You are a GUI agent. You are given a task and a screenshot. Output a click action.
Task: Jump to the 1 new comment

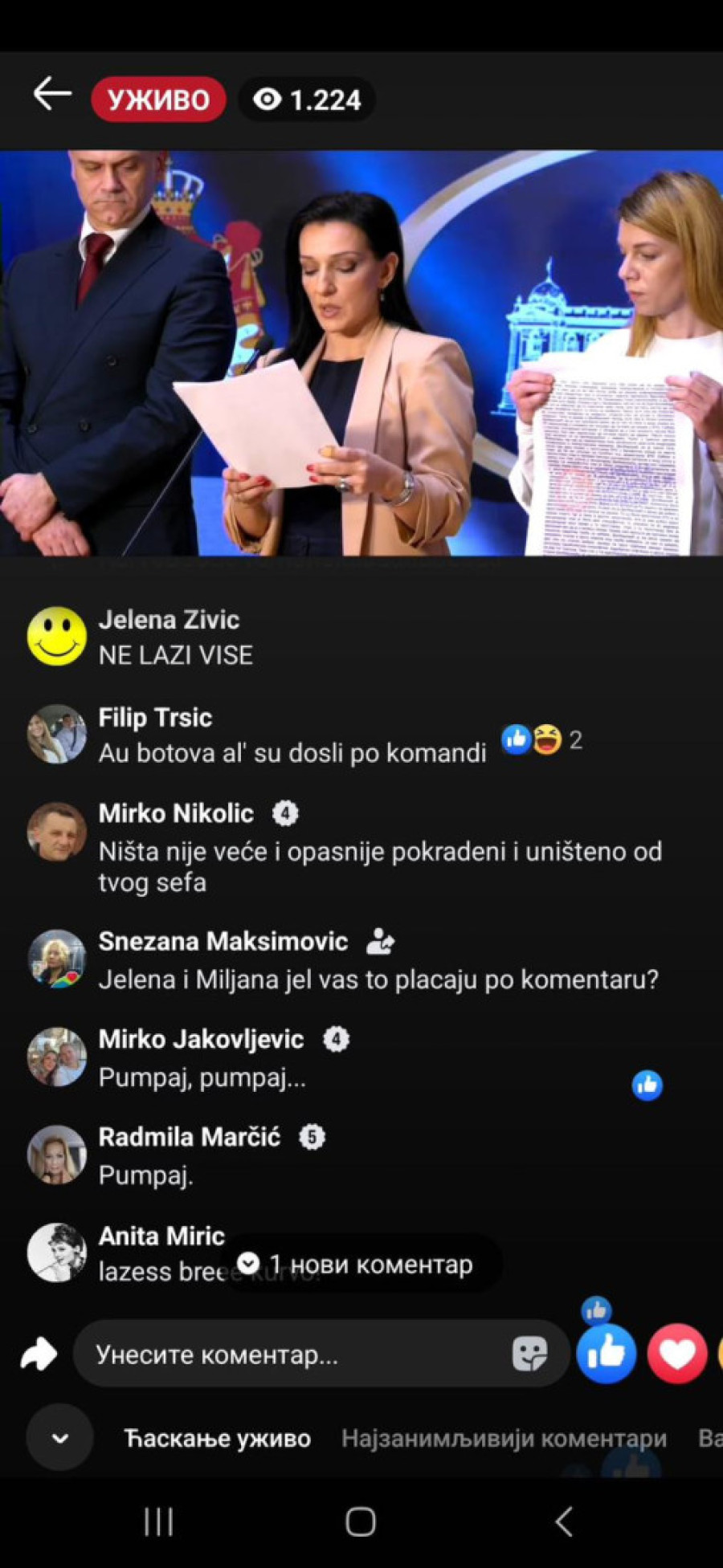pyautogui.click(x=361, y=1265)
